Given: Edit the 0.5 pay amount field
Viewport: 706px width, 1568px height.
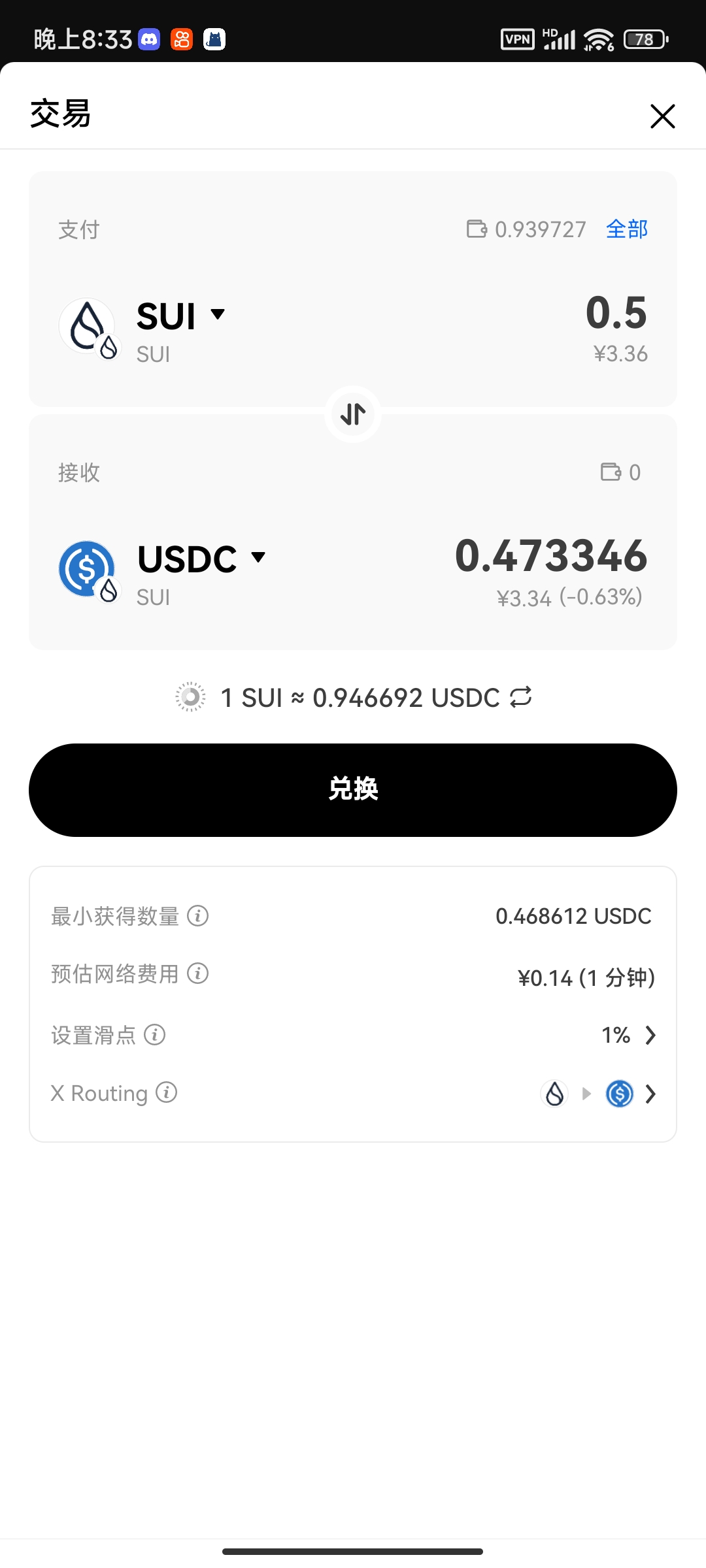Looking at the screenshot, I should (x=615, y=313).
